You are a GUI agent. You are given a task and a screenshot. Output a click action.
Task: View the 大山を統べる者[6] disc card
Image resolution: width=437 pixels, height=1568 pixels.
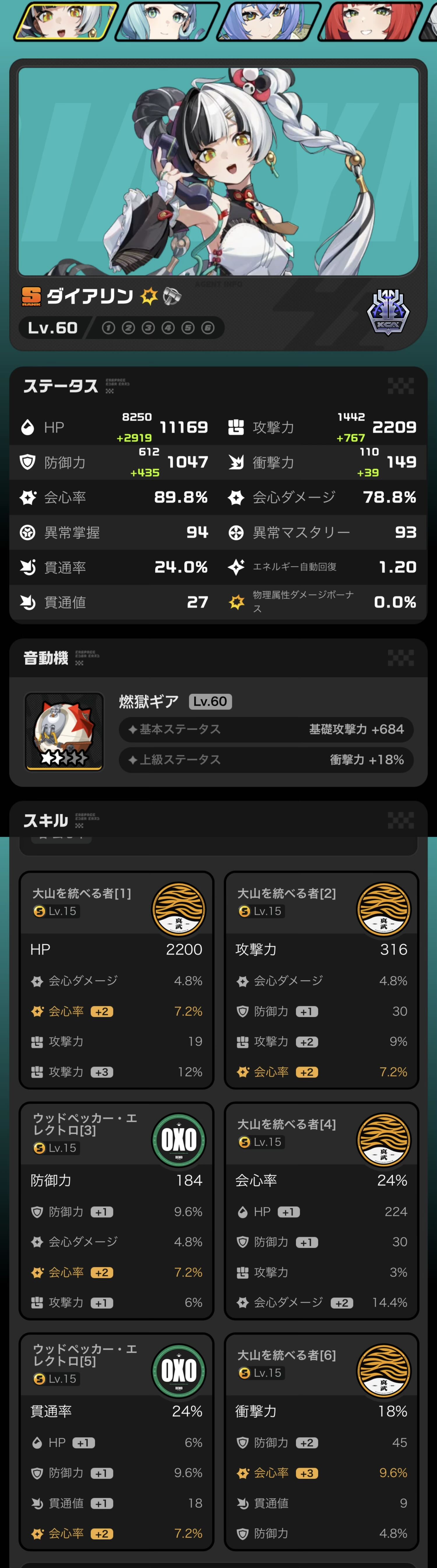pos(321,1441)
